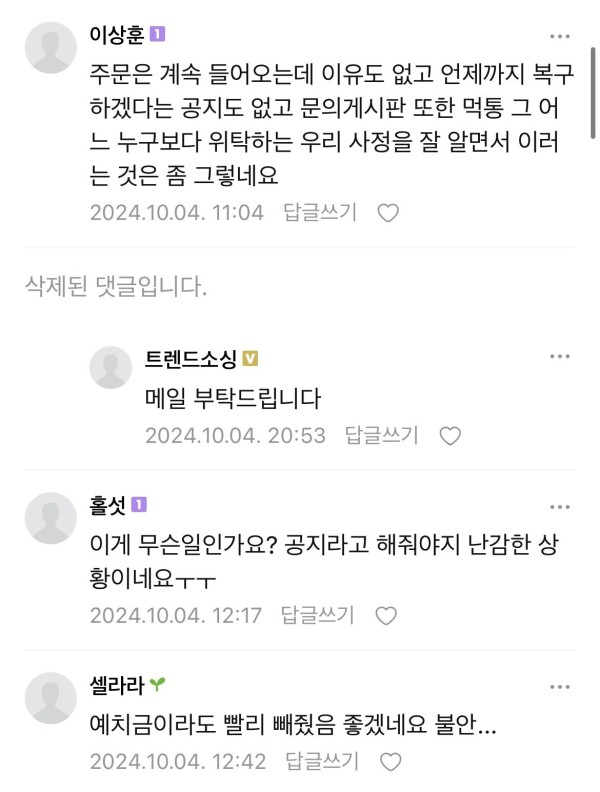Open 셀라라's profile name

click(118, 685)
